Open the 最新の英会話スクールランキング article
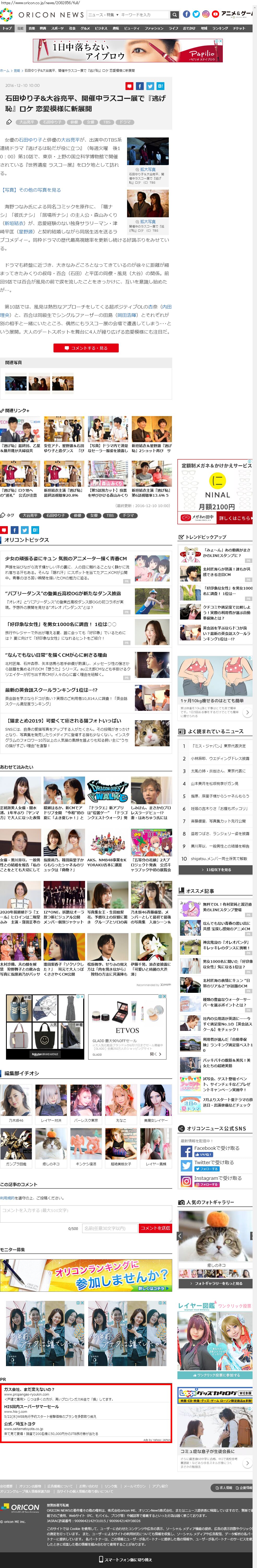Image resolution: width=257 pixels, height=1568 pixels. [x=51, y=690]
